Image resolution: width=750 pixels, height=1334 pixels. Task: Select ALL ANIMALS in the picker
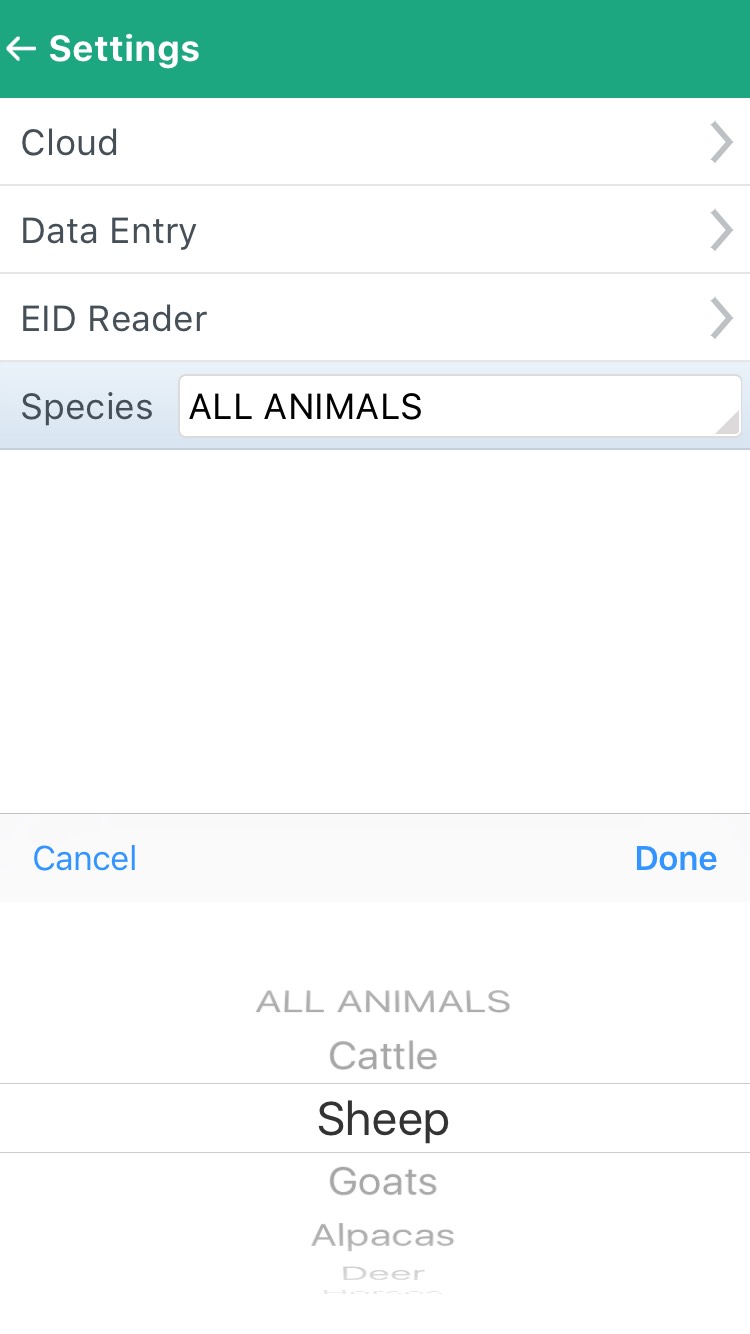click(383, 1001)
